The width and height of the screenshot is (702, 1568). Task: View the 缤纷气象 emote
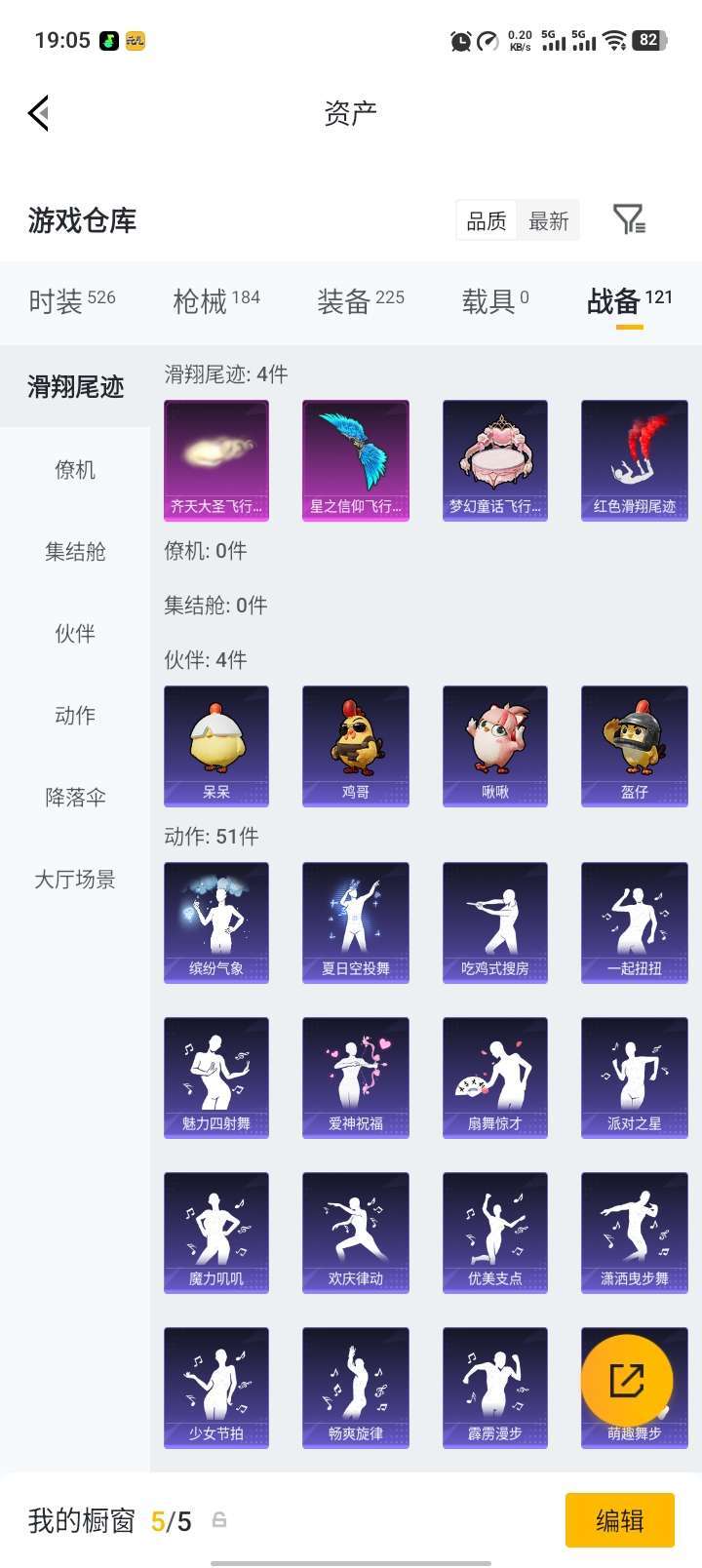216,922
